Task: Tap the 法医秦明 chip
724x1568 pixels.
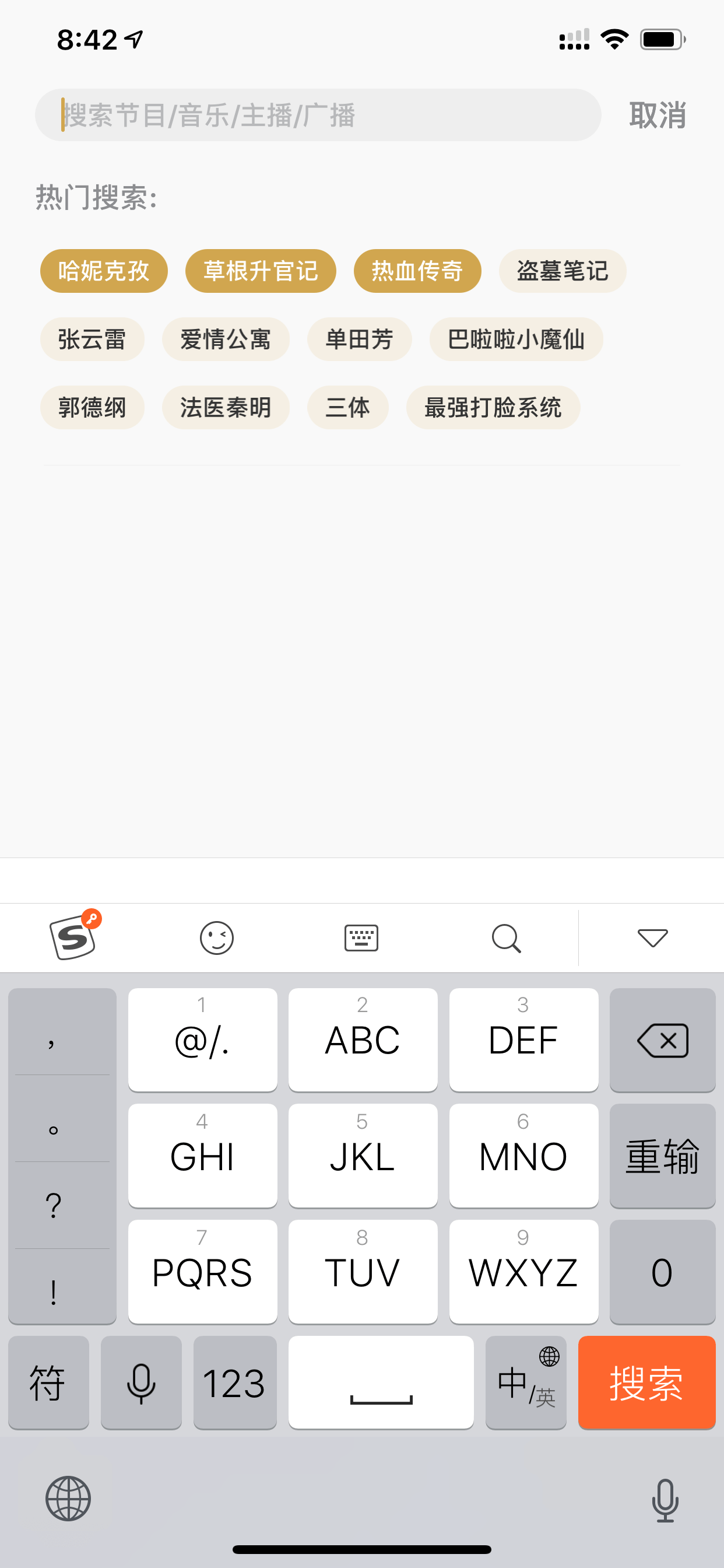Action: click(226, 407)
